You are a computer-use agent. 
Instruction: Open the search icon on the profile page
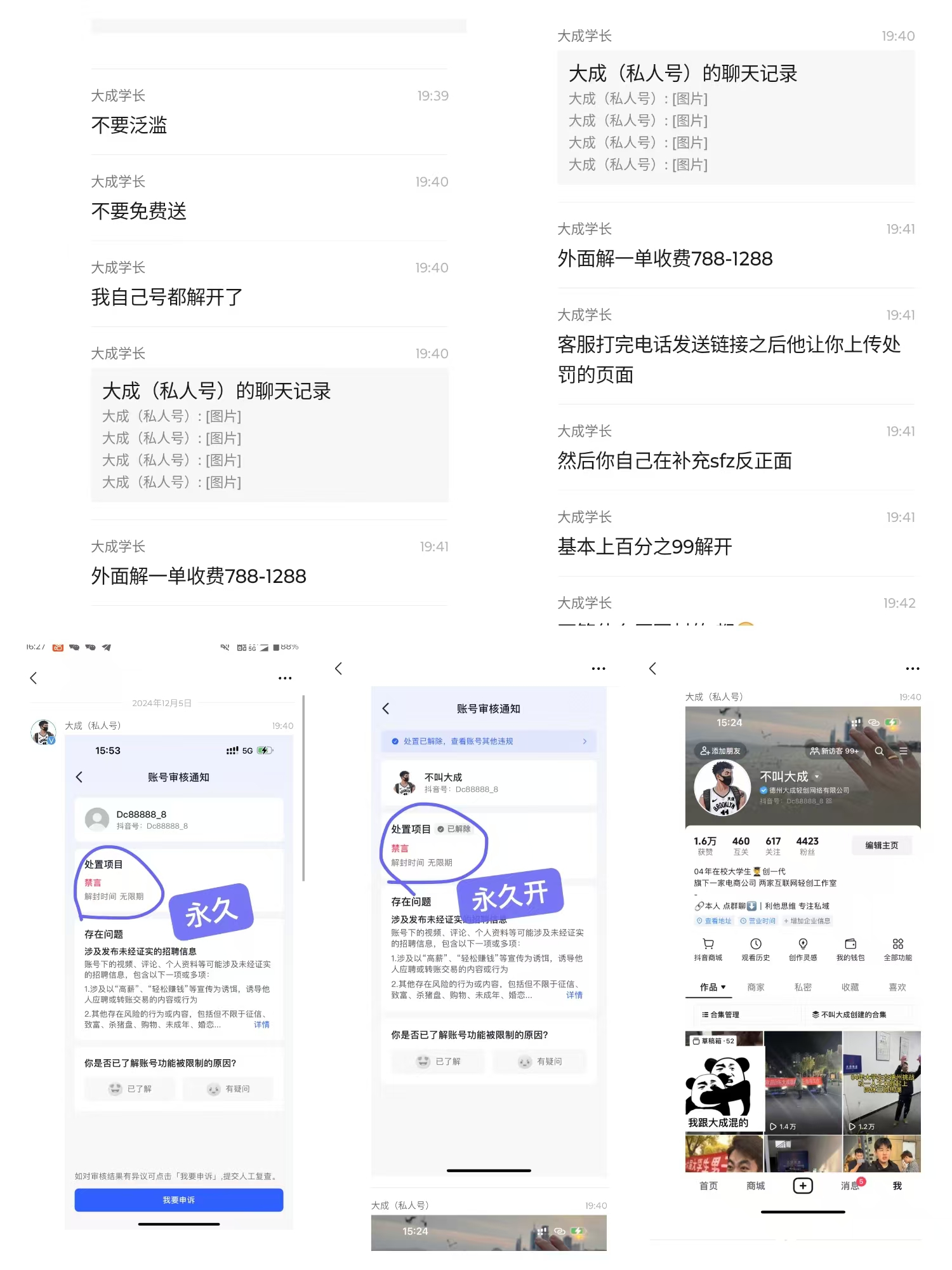pos(878,750)
